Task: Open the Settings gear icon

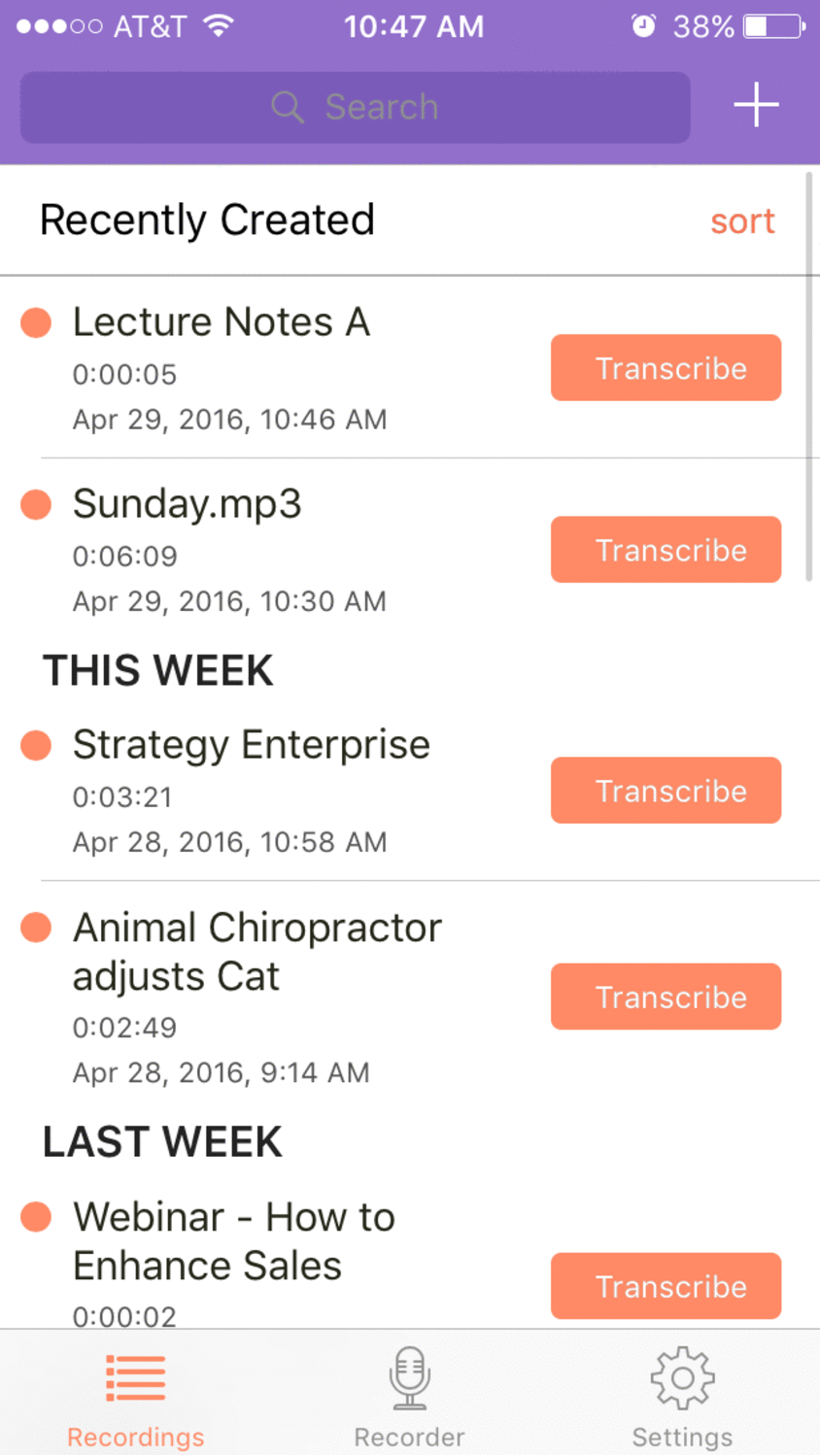Action: pos(681,1376)
